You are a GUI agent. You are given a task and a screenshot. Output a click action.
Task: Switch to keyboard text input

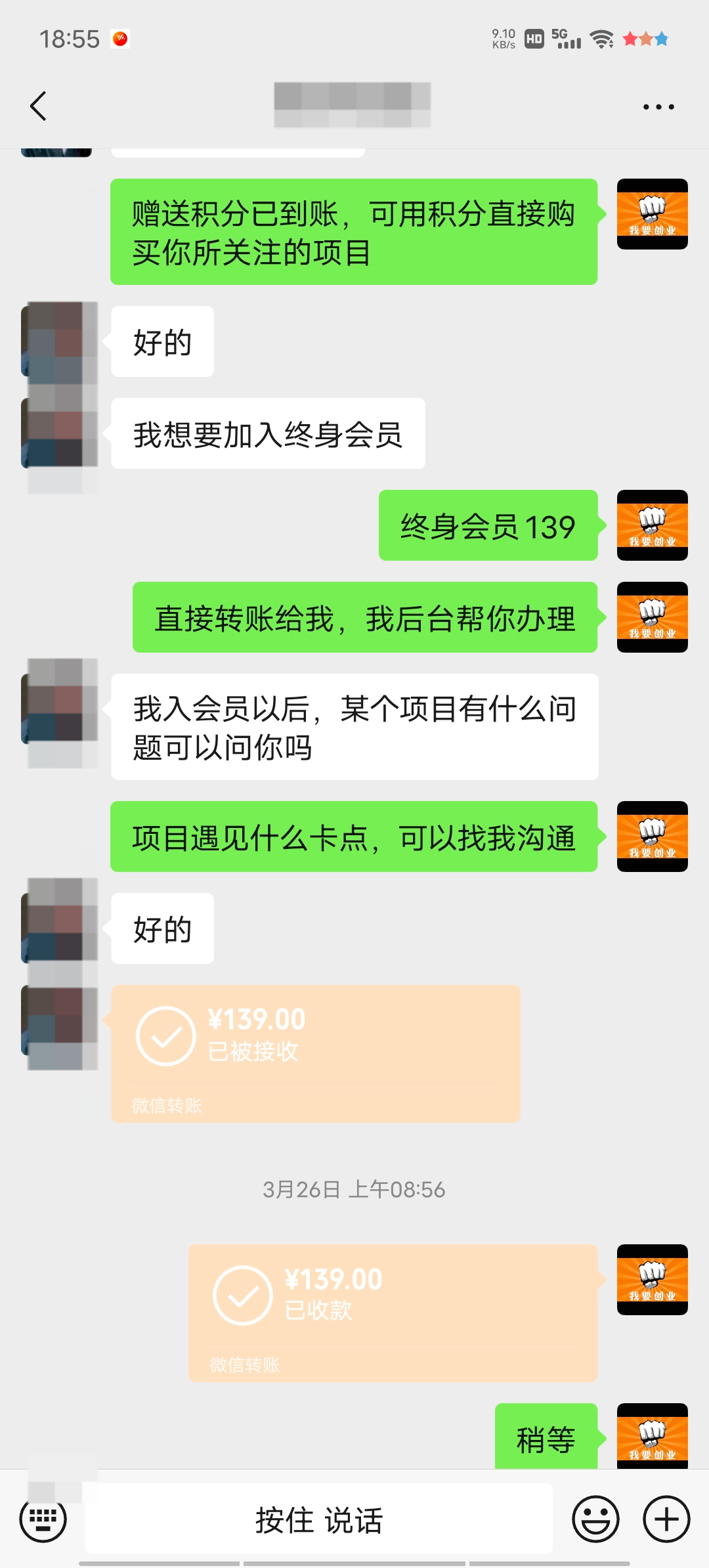[x=43, y=1519]
